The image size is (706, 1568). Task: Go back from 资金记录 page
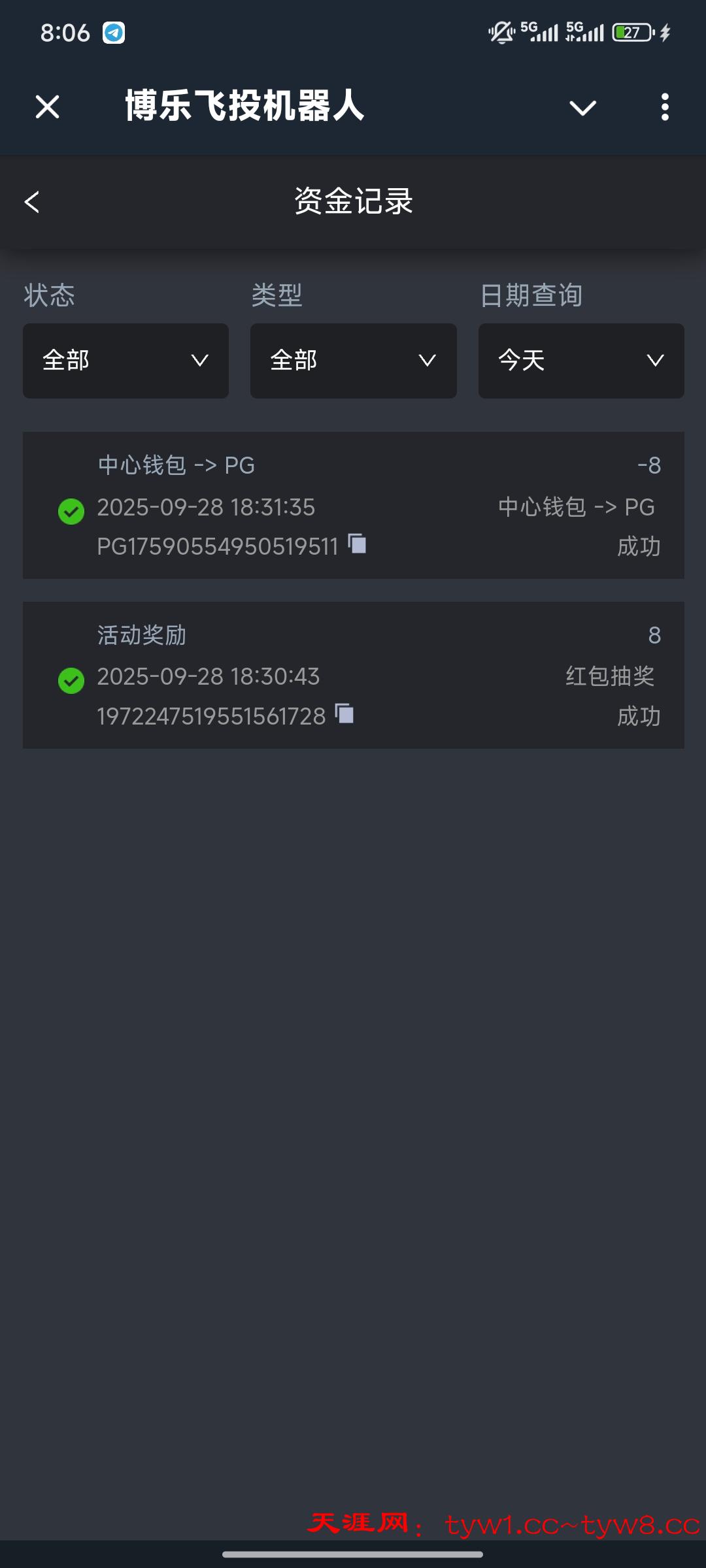coord(32,202)
